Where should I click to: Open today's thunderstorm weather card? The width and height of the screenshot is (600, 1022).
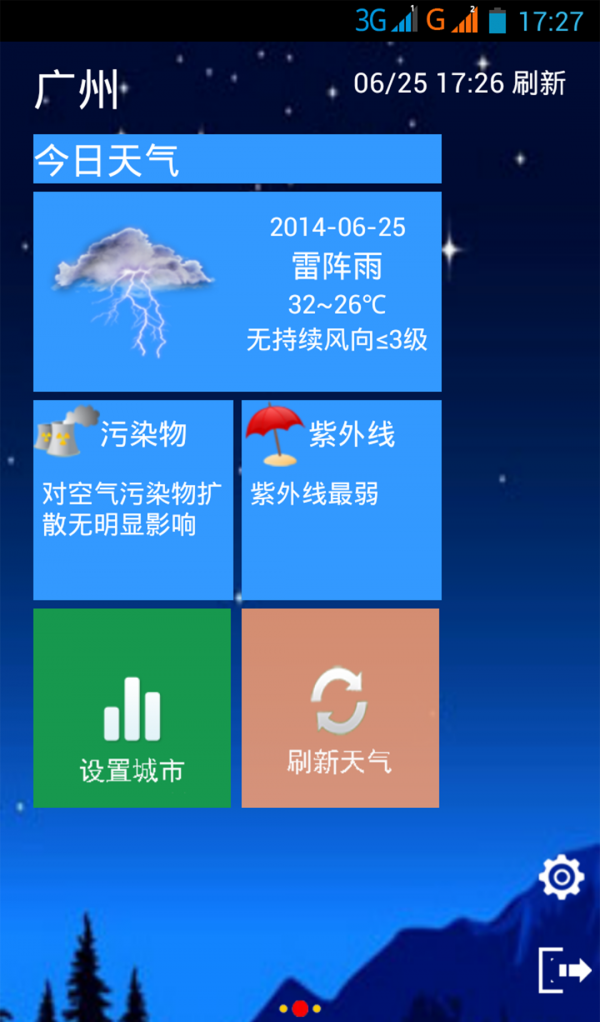(237, 291)
